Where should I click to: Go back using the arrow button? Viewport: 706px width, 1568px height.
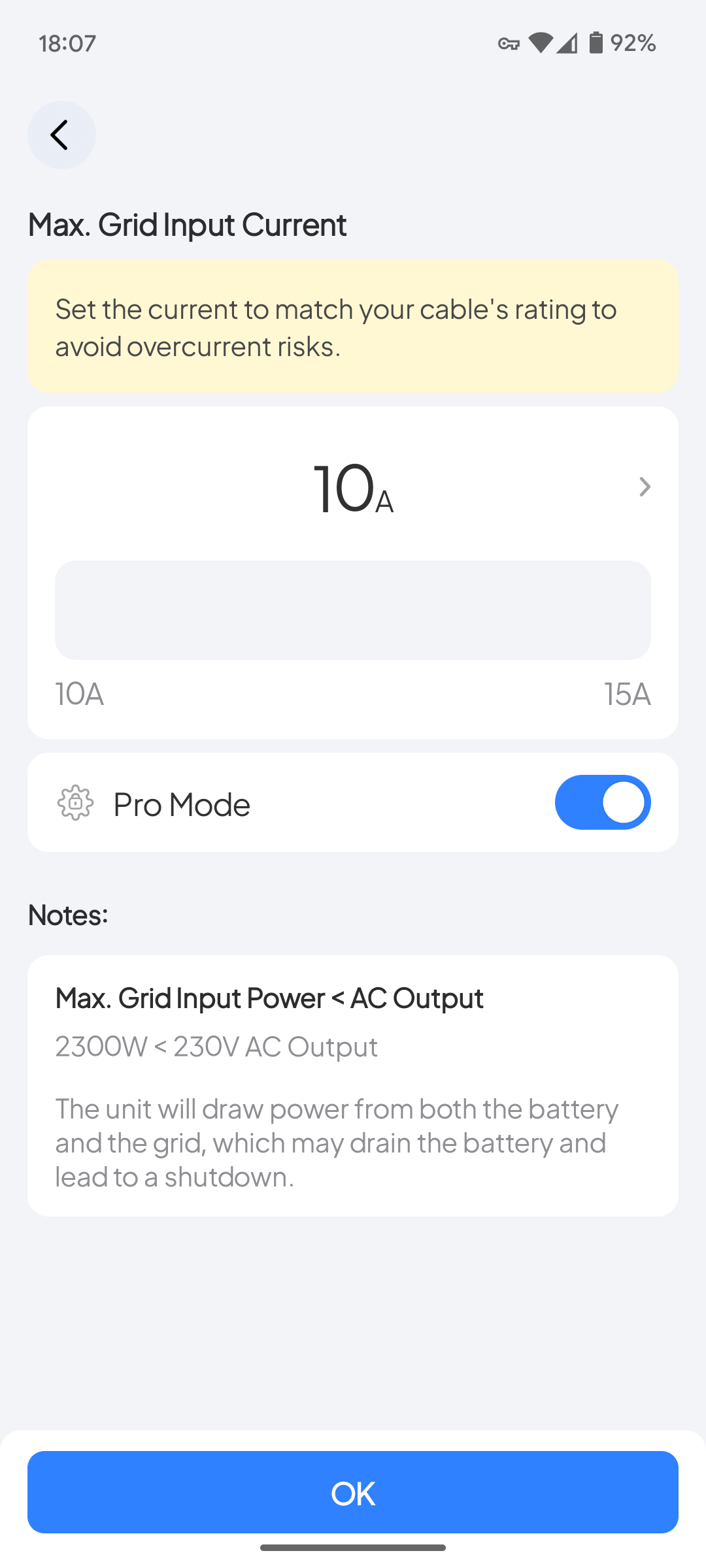click(61, 135)
